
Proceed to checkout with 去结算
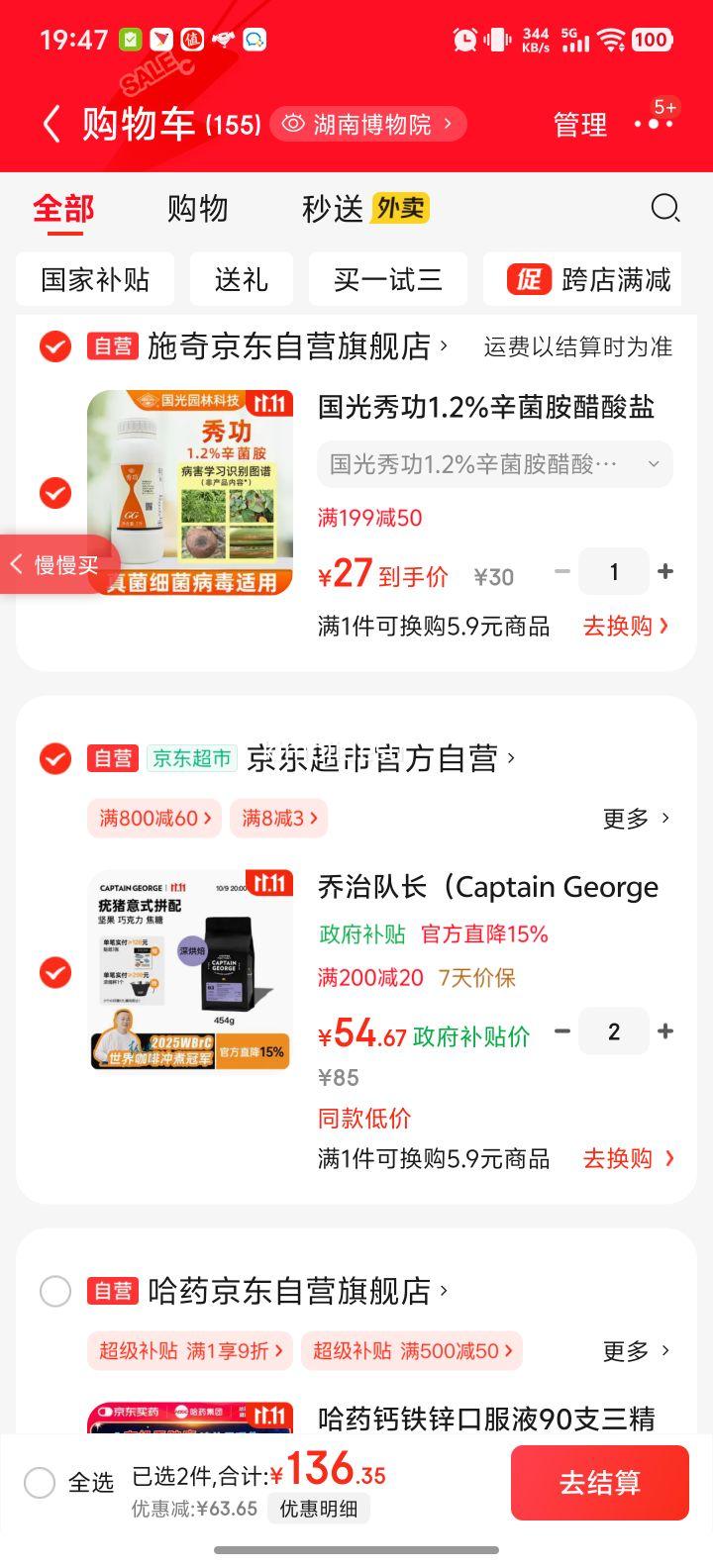599,1483
